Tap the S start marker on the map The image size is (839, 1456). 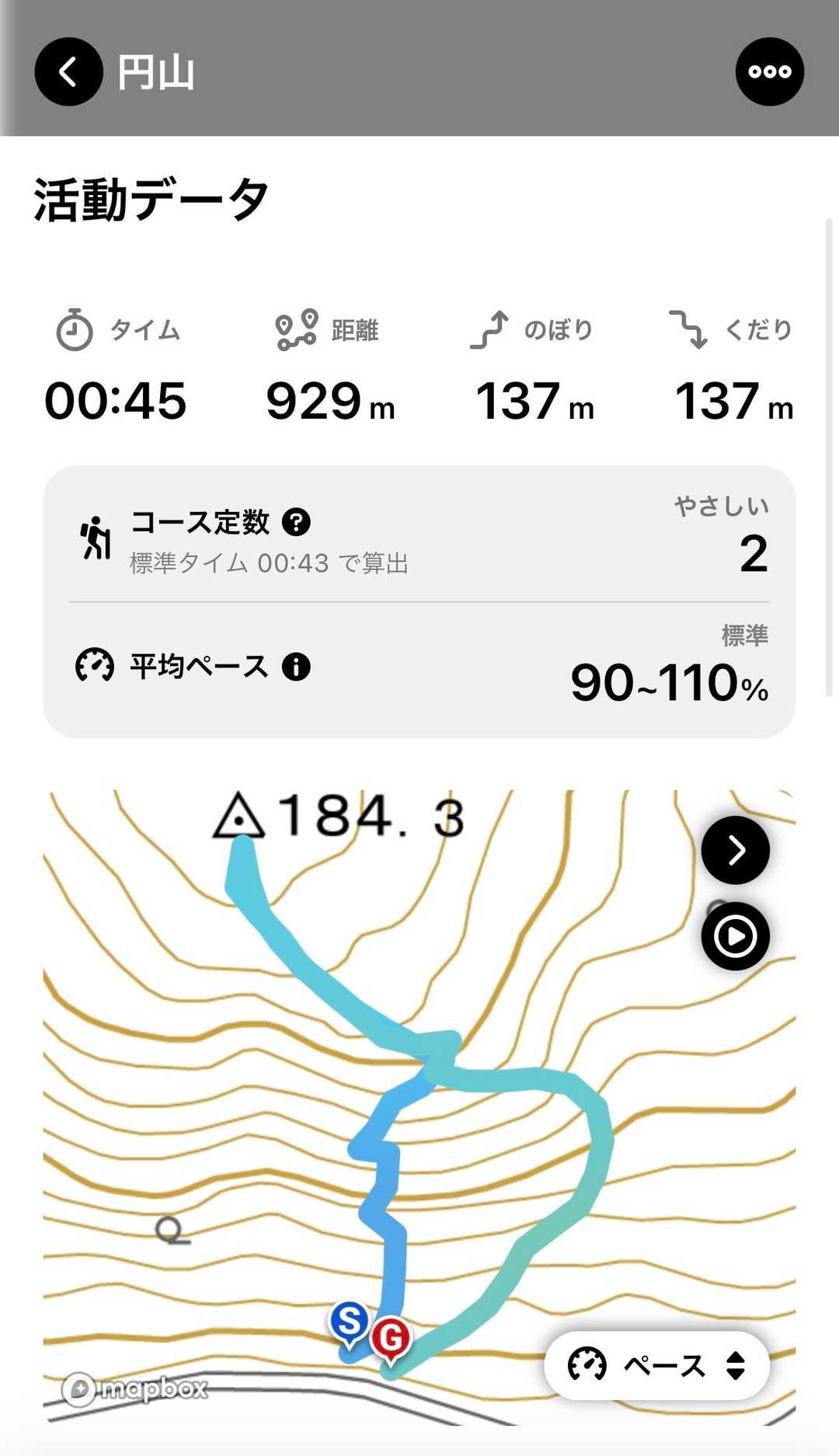coord(350,1322)
